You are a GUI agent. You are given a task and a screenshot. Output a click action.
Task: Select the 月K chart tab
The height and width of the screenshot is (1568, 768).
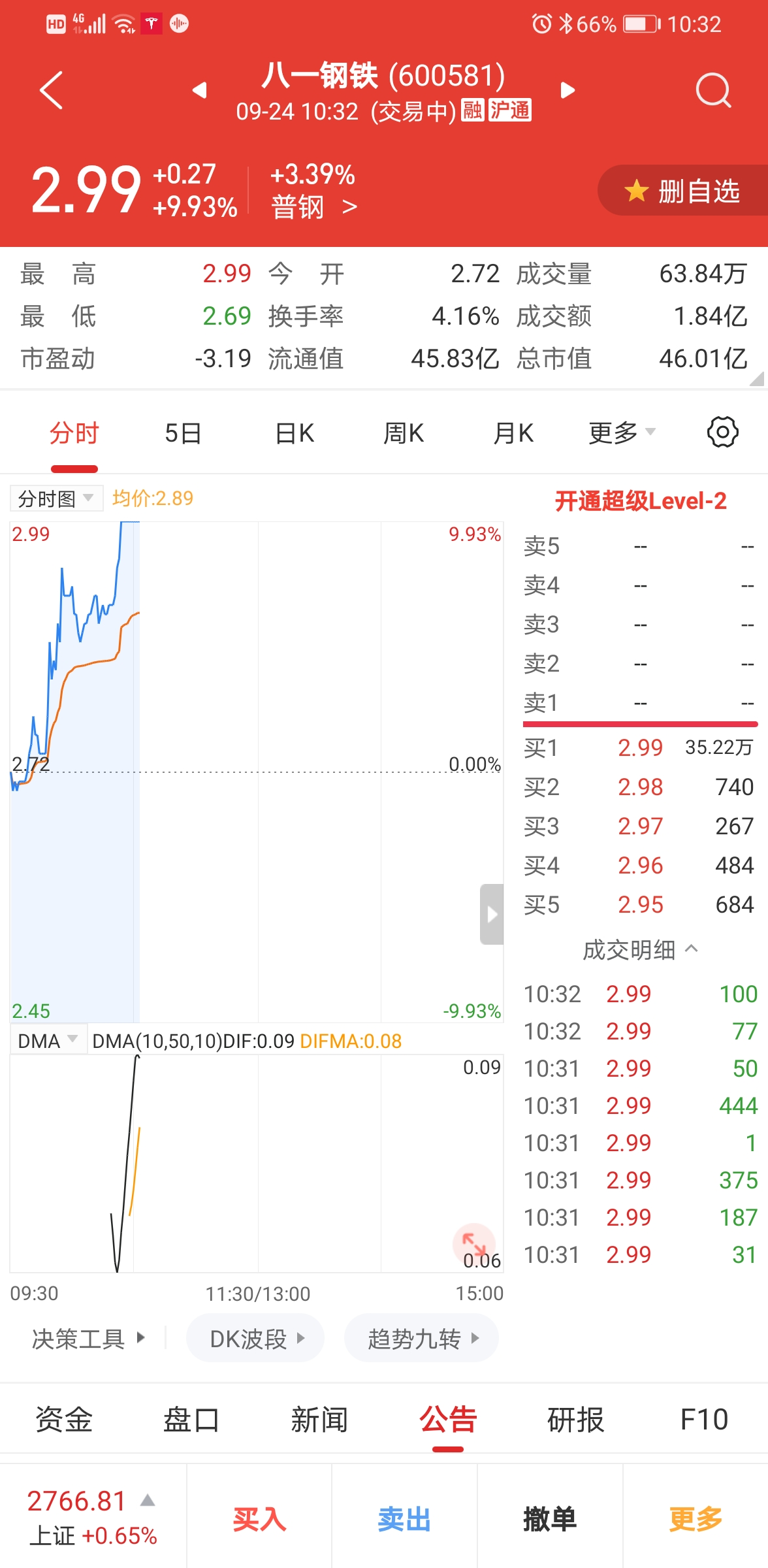513,433
